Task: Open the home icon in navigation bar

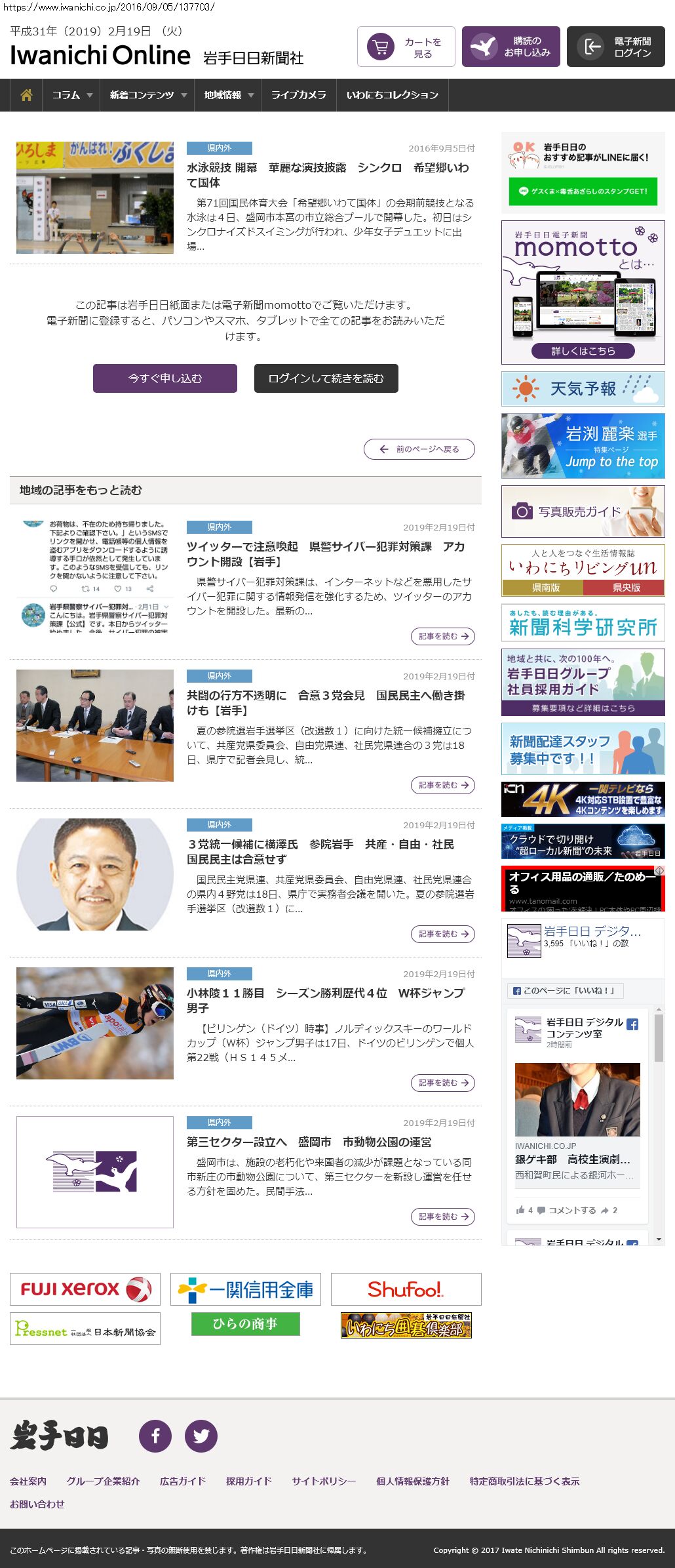Action: point(26,95)
